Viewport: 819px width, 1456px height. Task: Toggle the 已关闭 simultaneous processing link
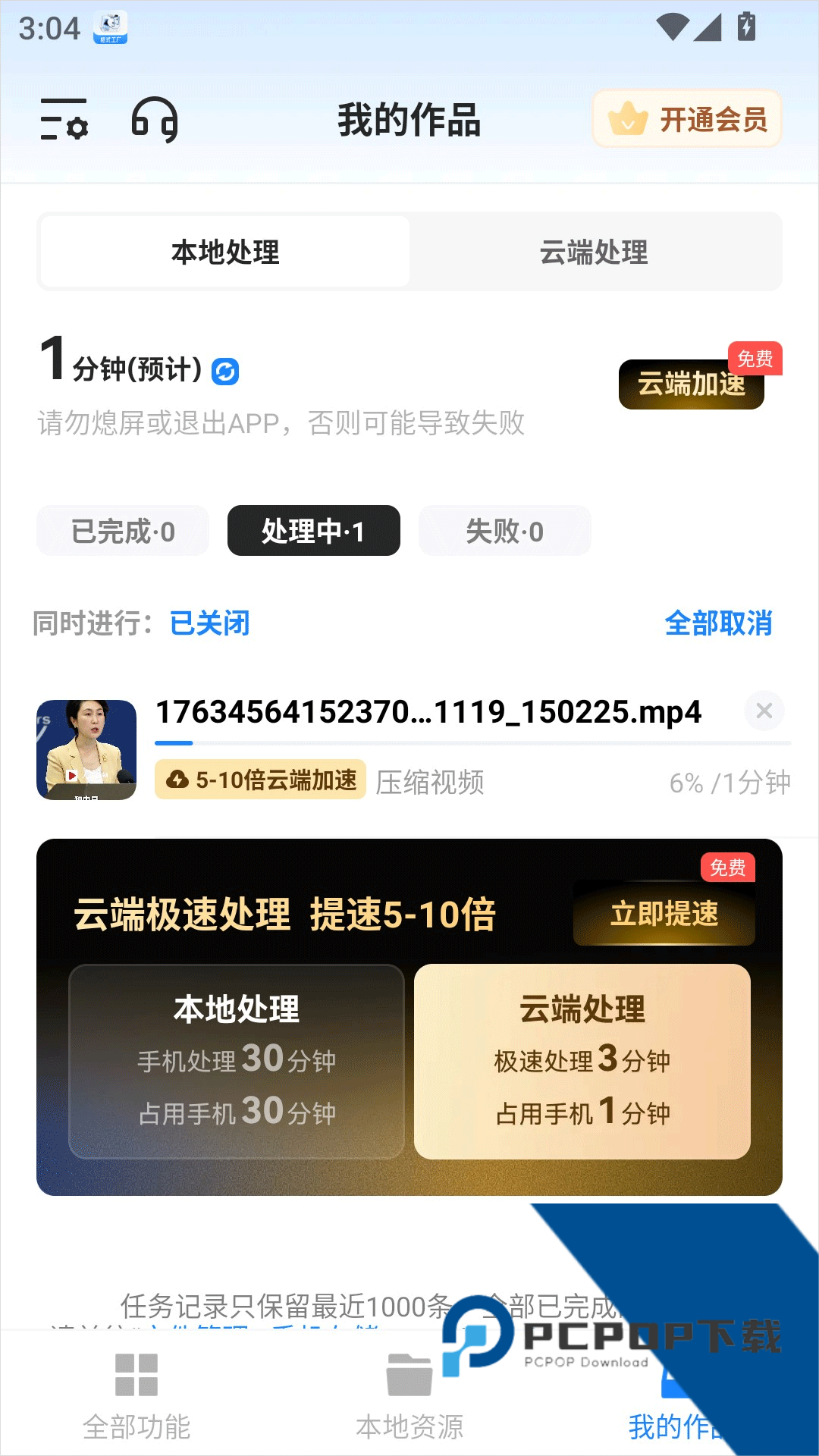pos(210,623)
